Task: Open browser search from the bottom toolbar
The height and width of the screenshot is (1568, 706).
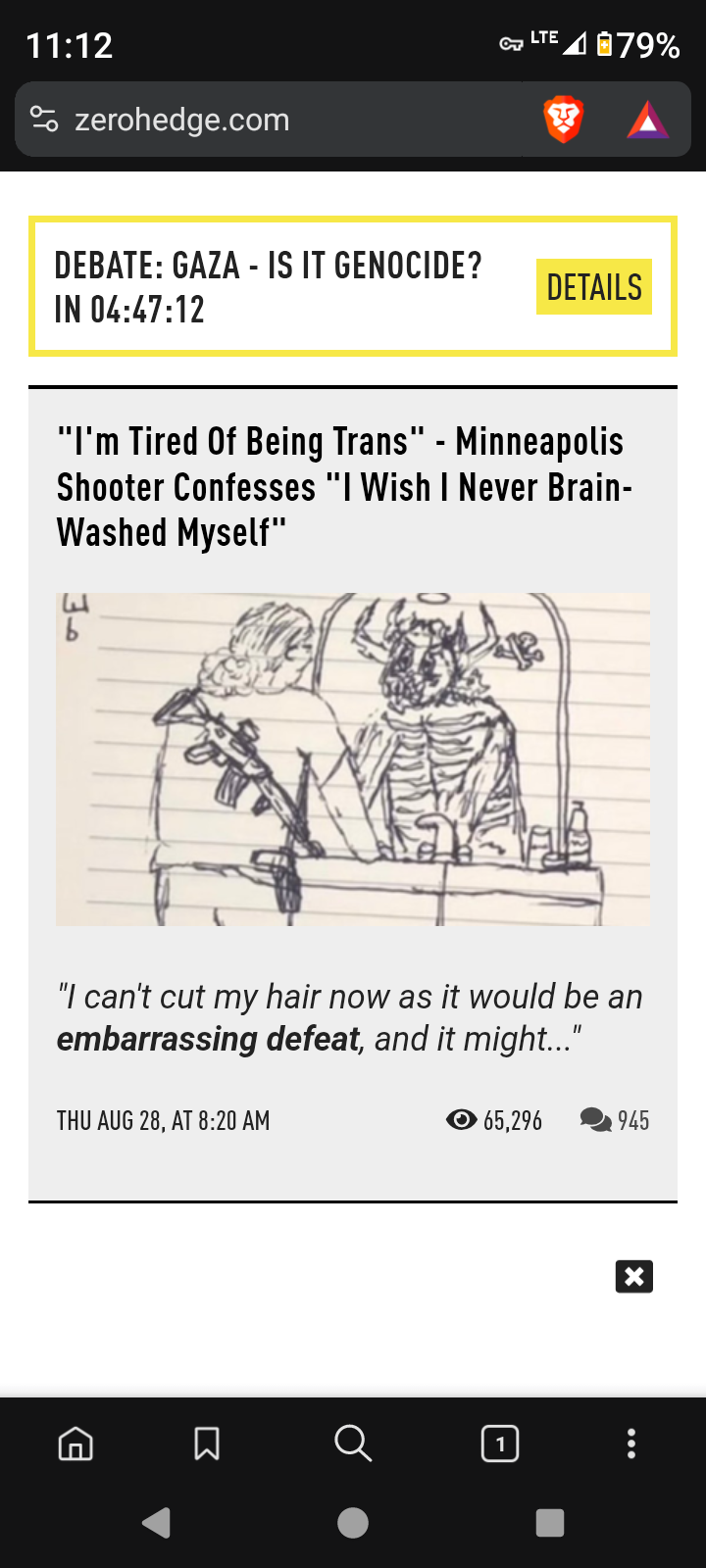Action: (x=353, y=1444)
